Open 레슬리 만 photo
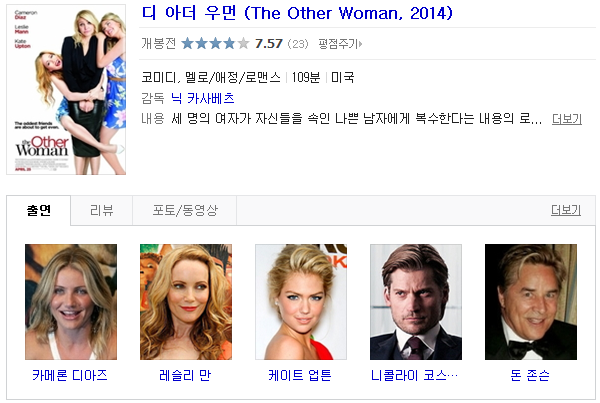 (186, 302)
